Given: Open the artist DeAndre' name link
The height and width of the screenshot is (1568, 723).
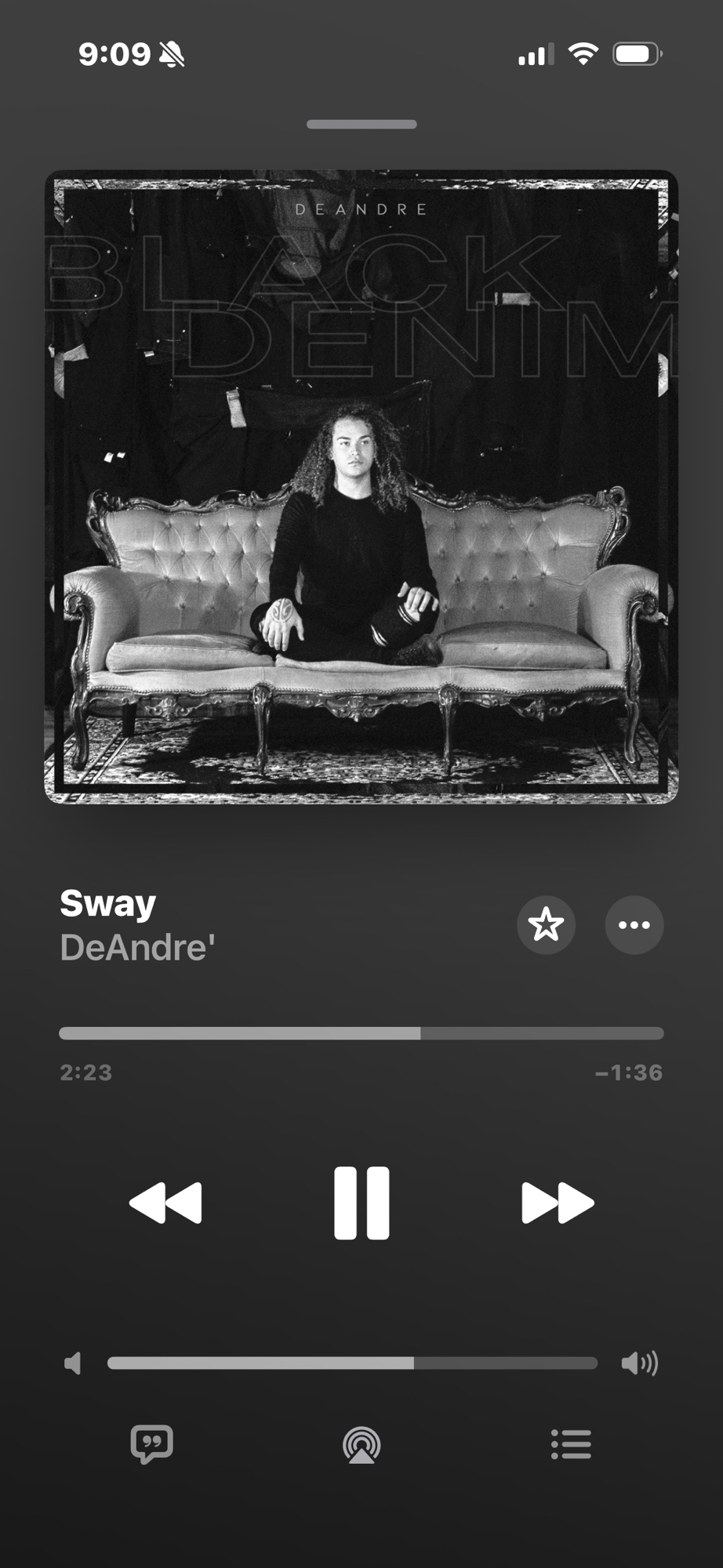Looking at the screenshot, I should click(138, 948).
